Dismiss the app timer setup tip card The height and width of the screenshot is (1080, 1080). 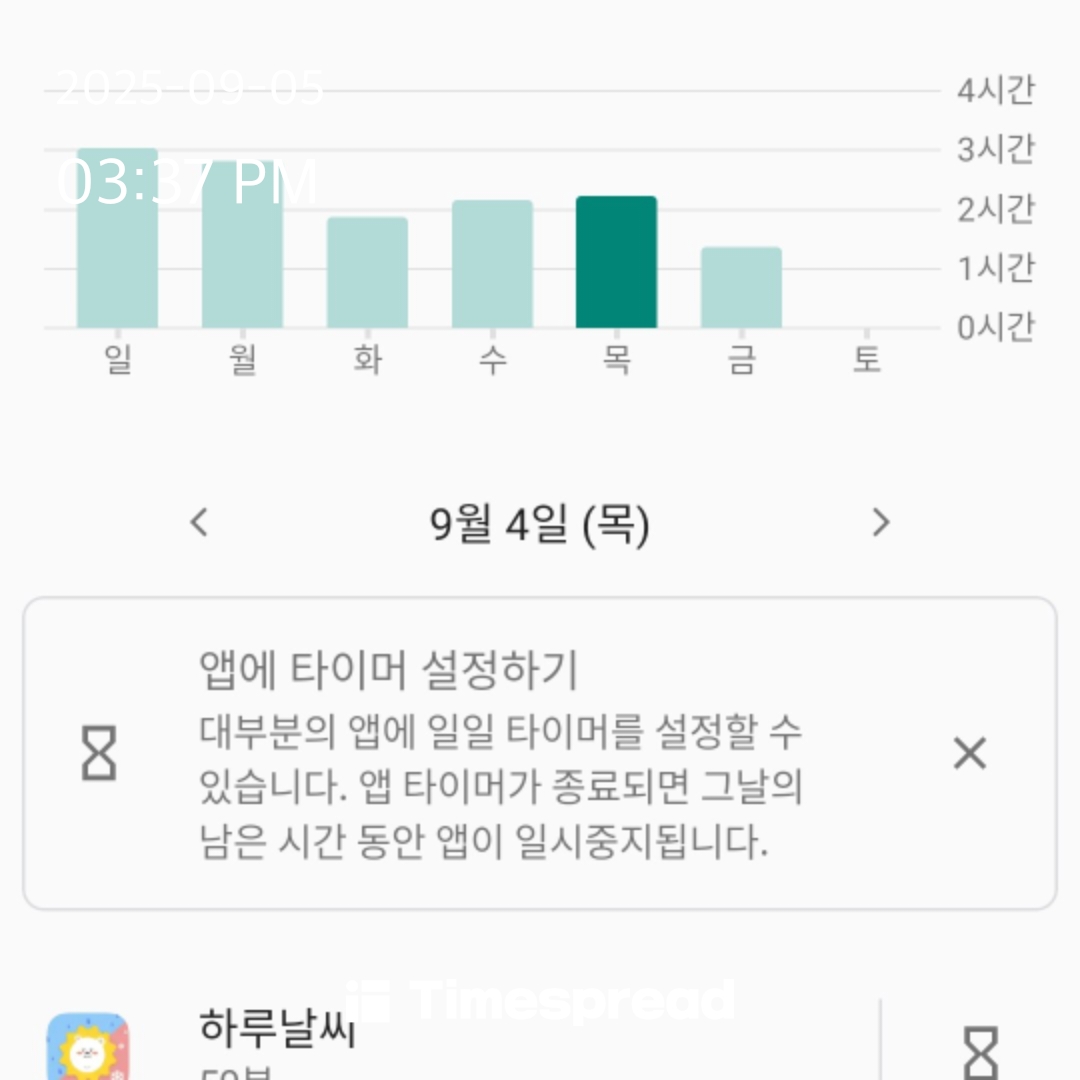click(969, 753)
